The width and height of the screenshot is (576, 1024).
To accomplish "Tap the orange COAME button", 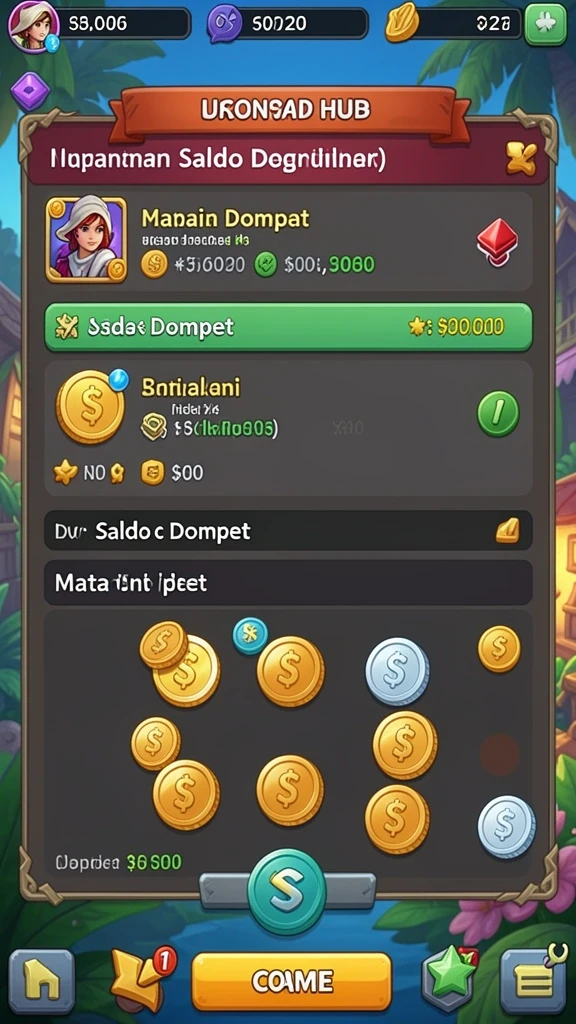I will tap(291, 981).
